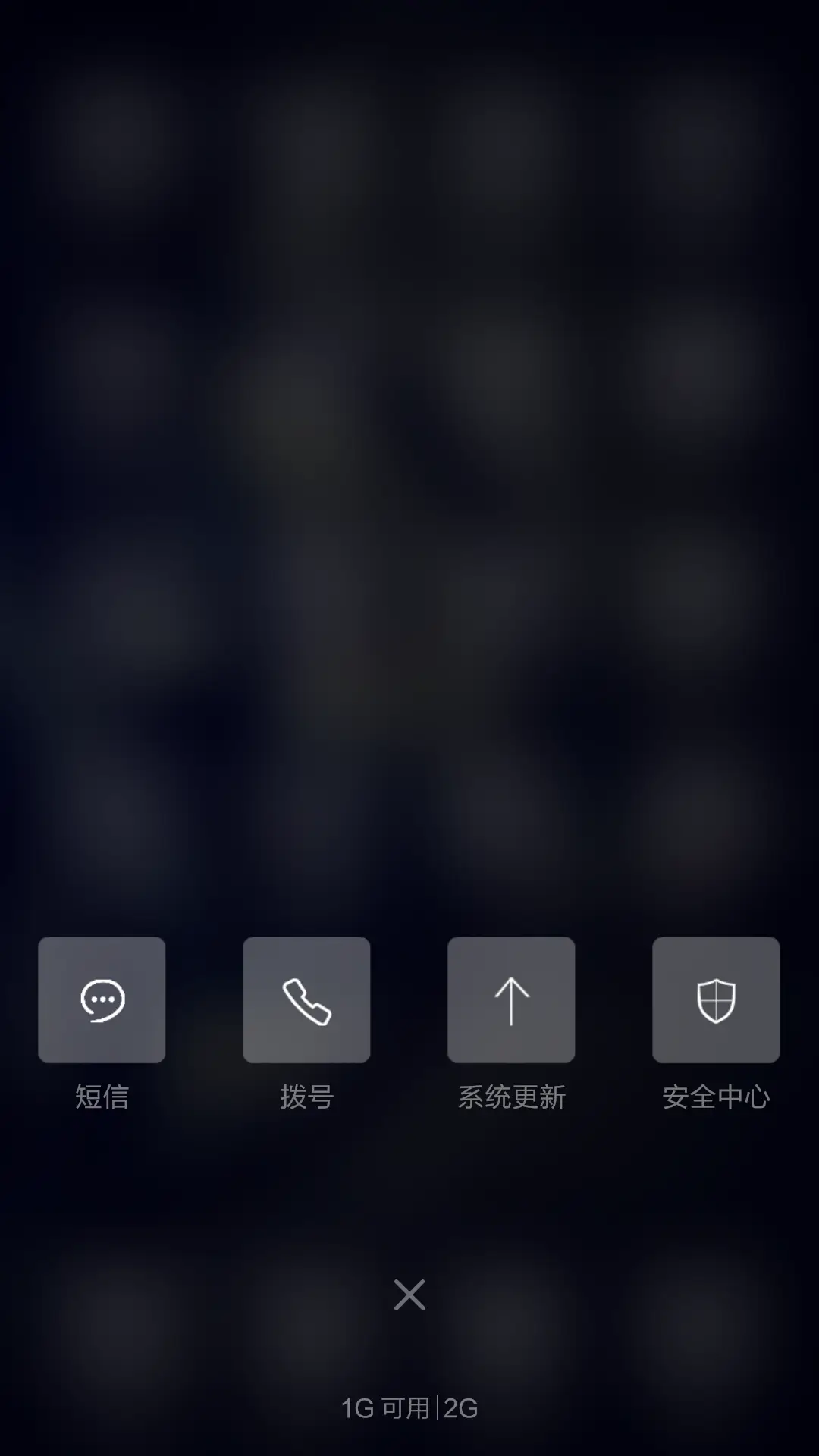This screenshot has height=1456, width=819.
Task: Tap the 2G status indicator text
Action: pos(460,1408)
